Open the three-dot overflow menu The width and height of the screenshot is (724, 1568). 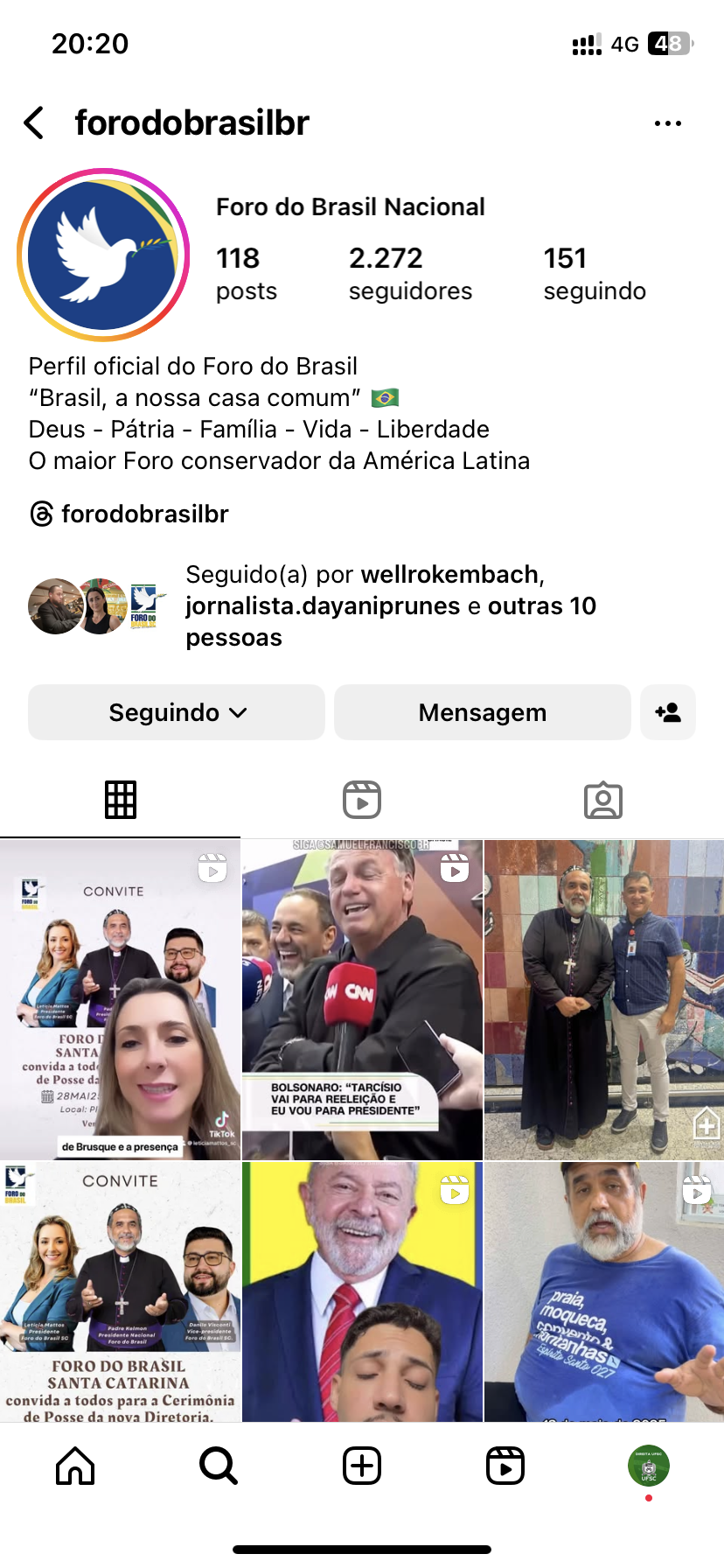click(x=667, y=123)
